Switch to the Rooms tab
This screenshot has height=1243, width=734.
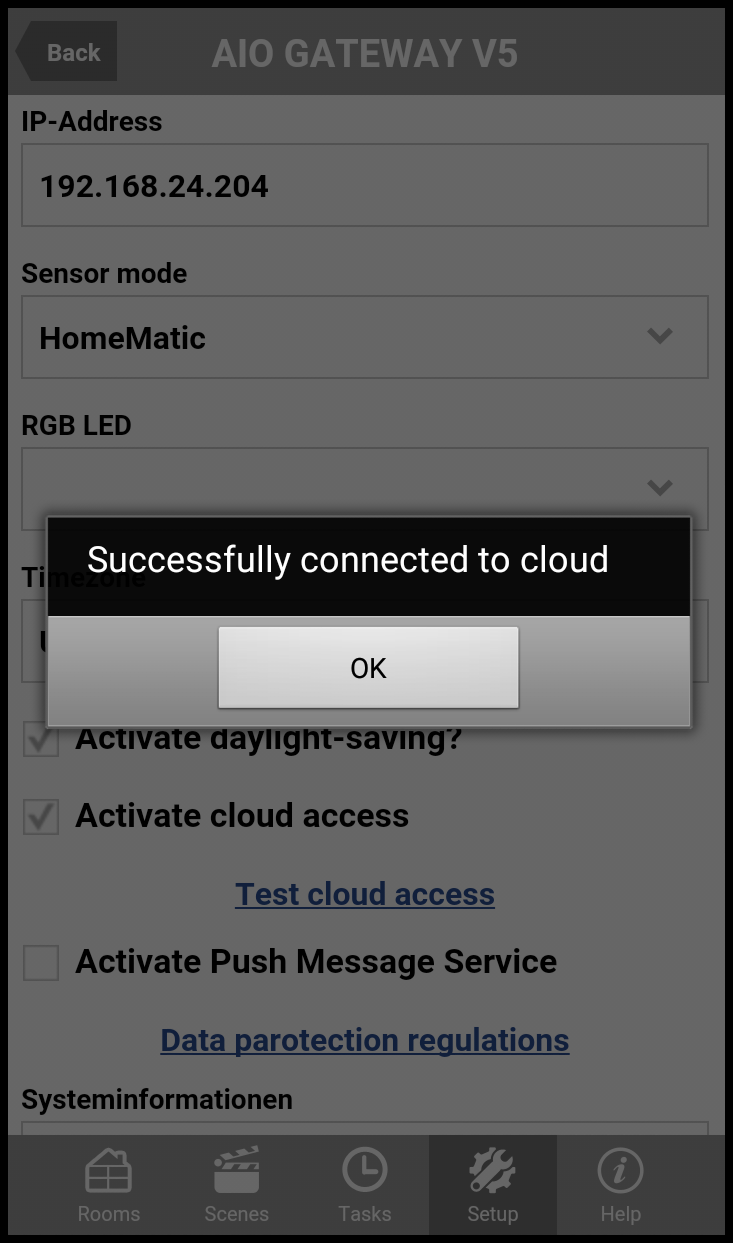[109, 1187]
